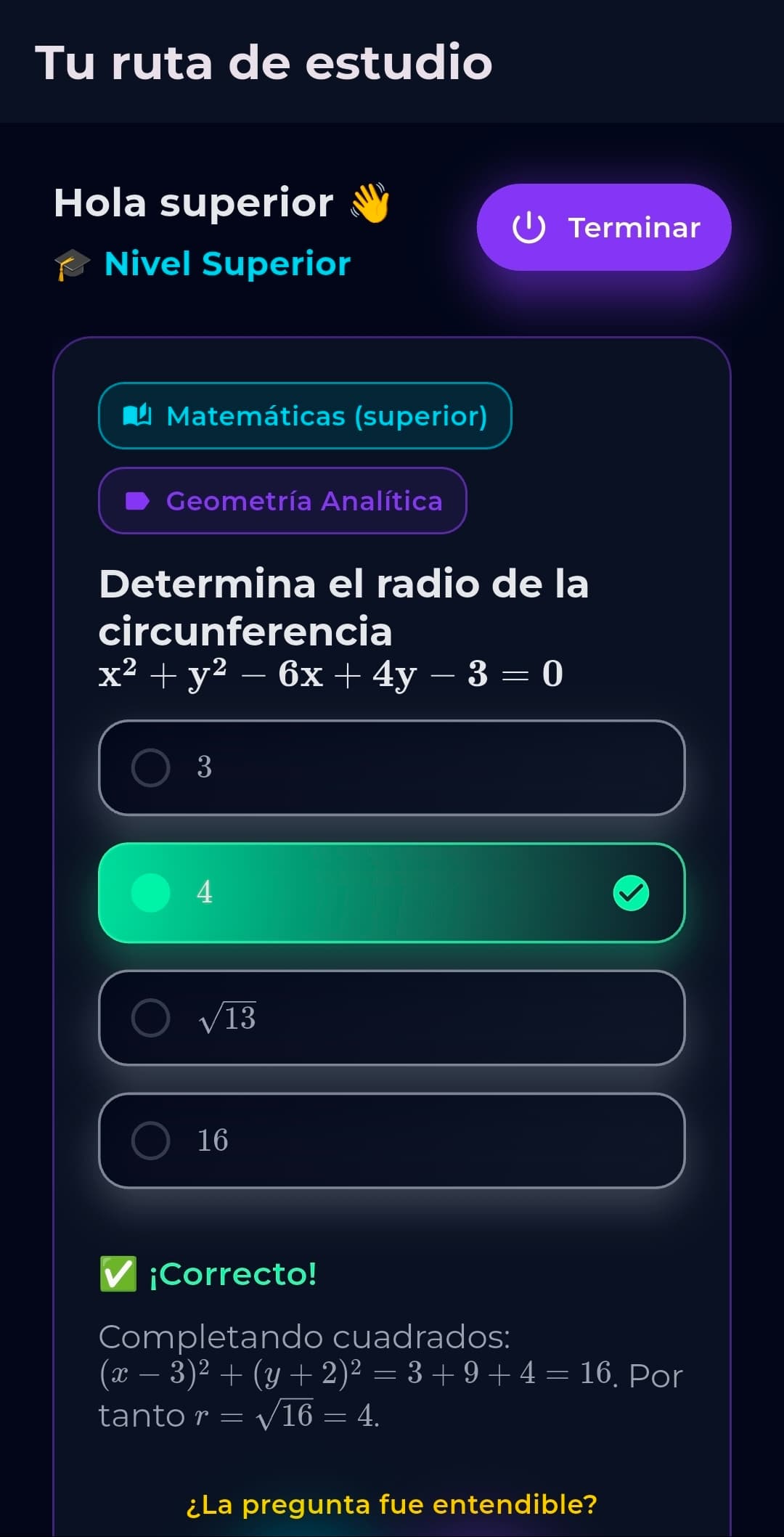
Task: Tap the Terminar button
Action: pos(603,227)
